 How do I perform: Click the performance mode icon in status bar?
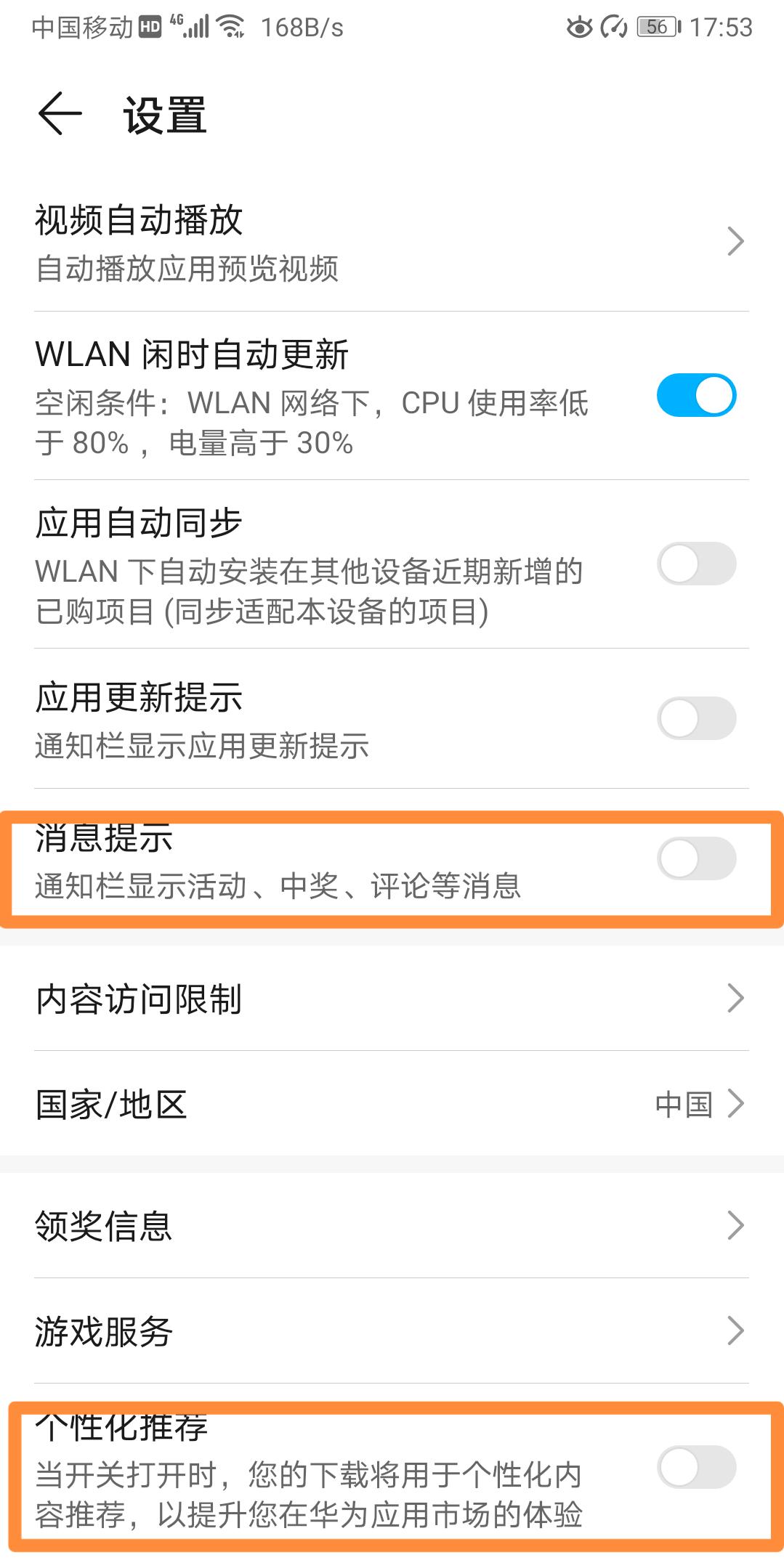(x=615, y=27)
